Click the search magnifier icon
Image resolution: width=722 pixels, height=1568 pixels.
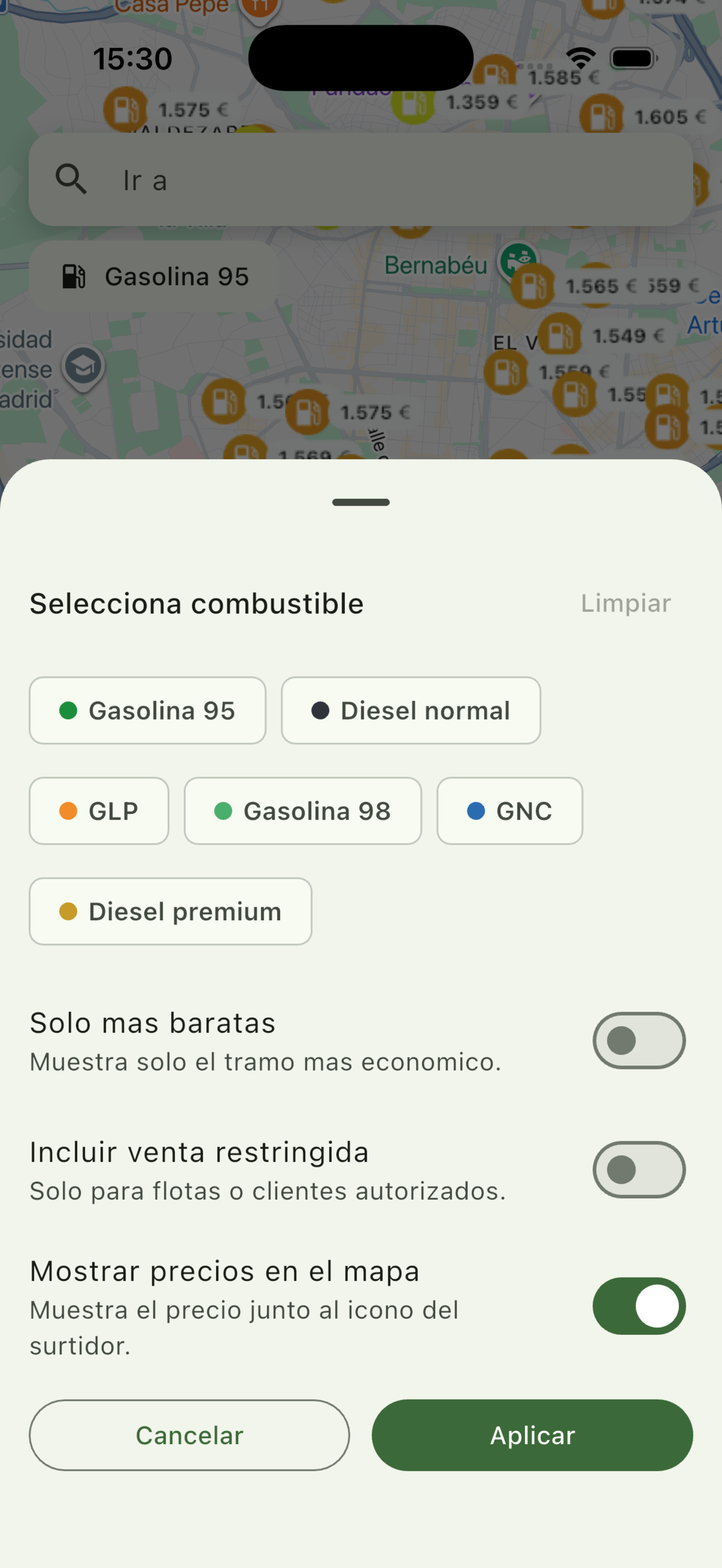71,179
